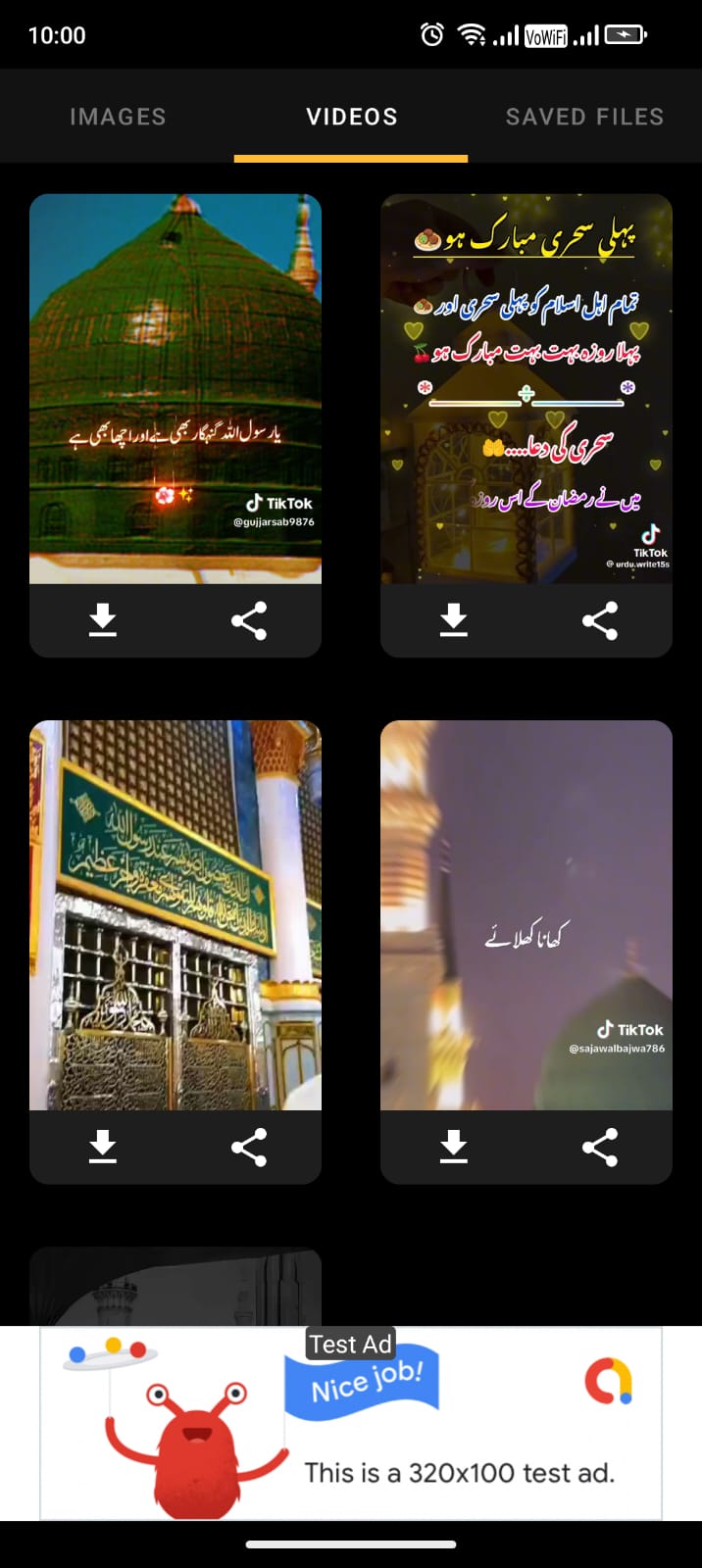This screenshot has height=1568, width=702.
Task: Download the golden grille calligraphy video
Action: click(103, 1147)
